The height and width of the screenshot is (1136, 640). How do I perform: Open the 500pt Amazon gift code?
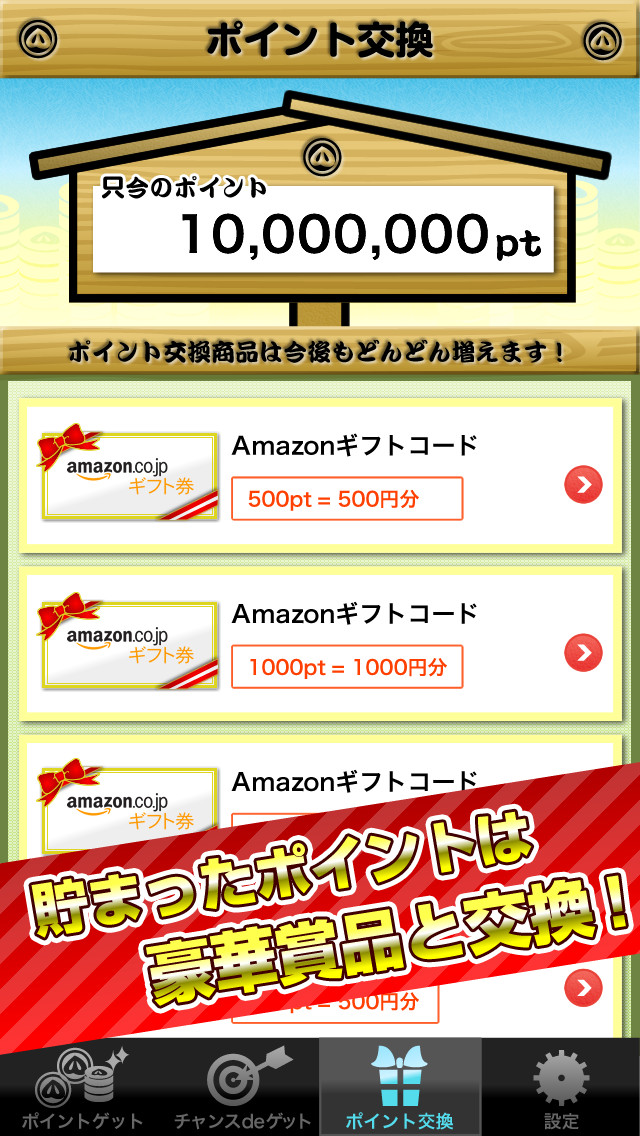point(583,486)
